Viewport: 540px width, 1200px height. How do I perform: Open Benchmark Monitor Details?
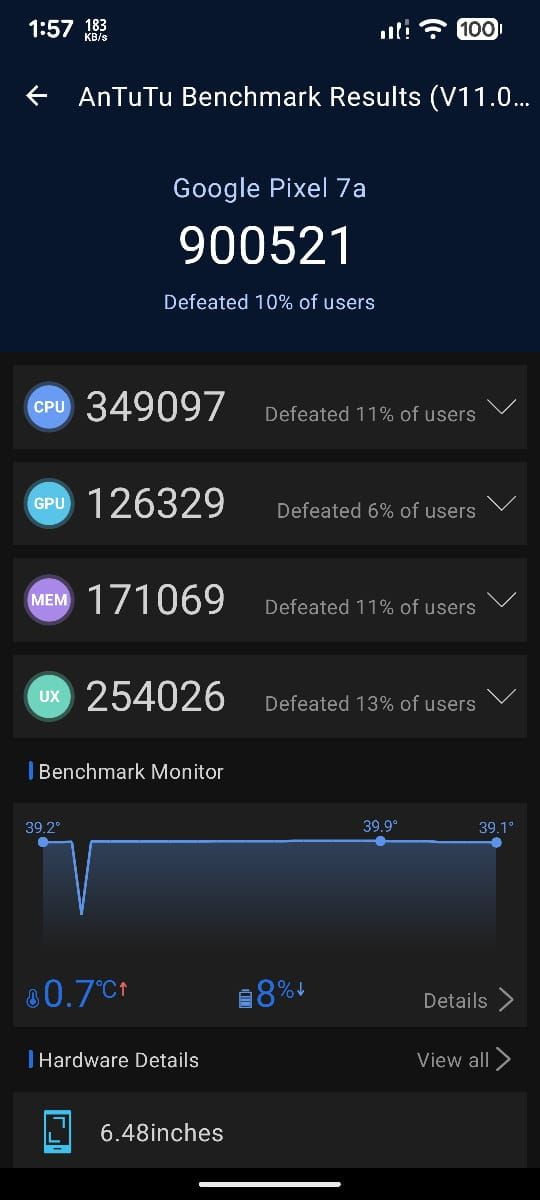coord(469,1000)
